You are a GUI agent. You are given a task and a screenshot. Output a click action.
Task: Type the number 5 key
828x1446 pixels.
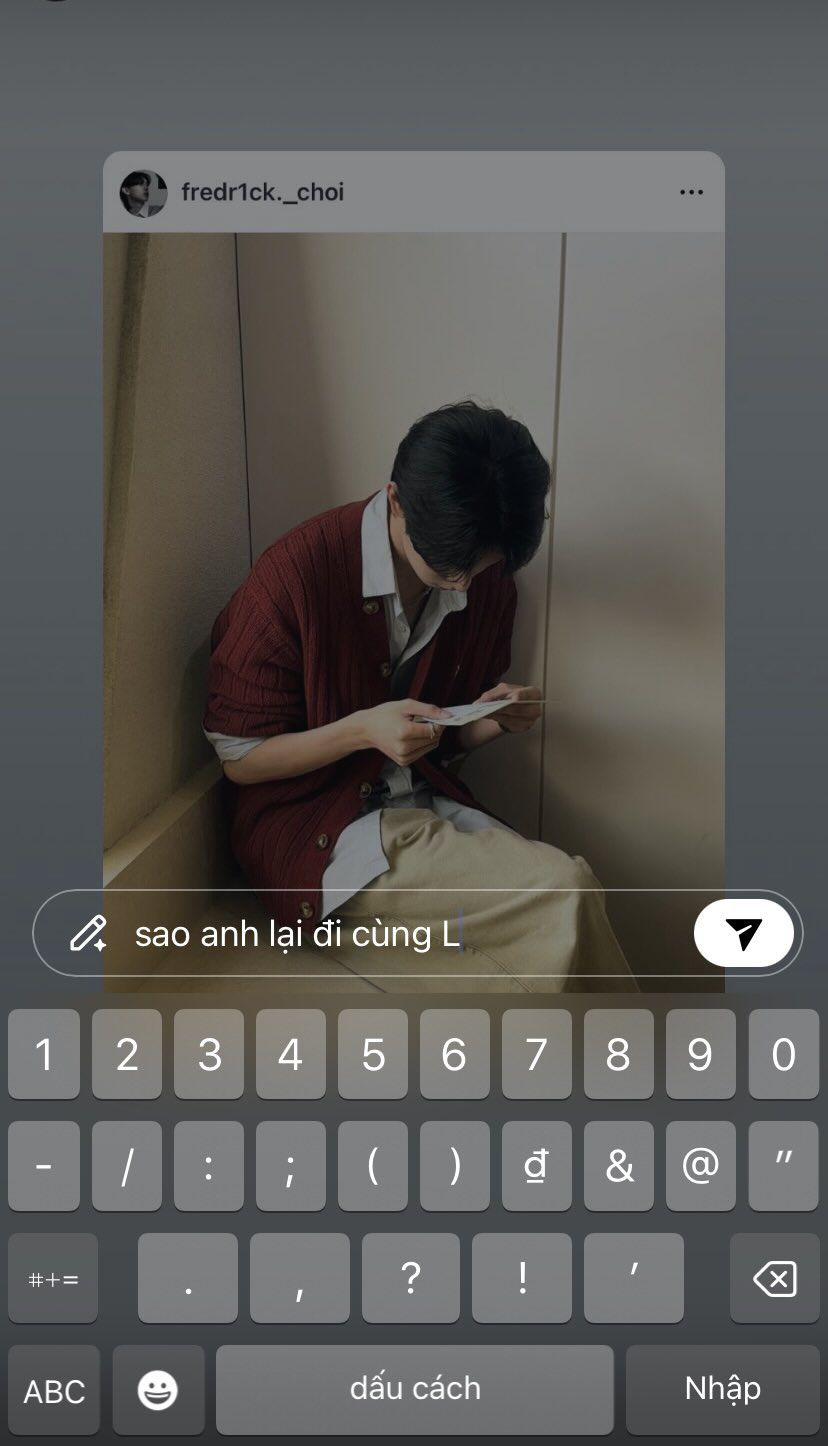point(373,1054)
